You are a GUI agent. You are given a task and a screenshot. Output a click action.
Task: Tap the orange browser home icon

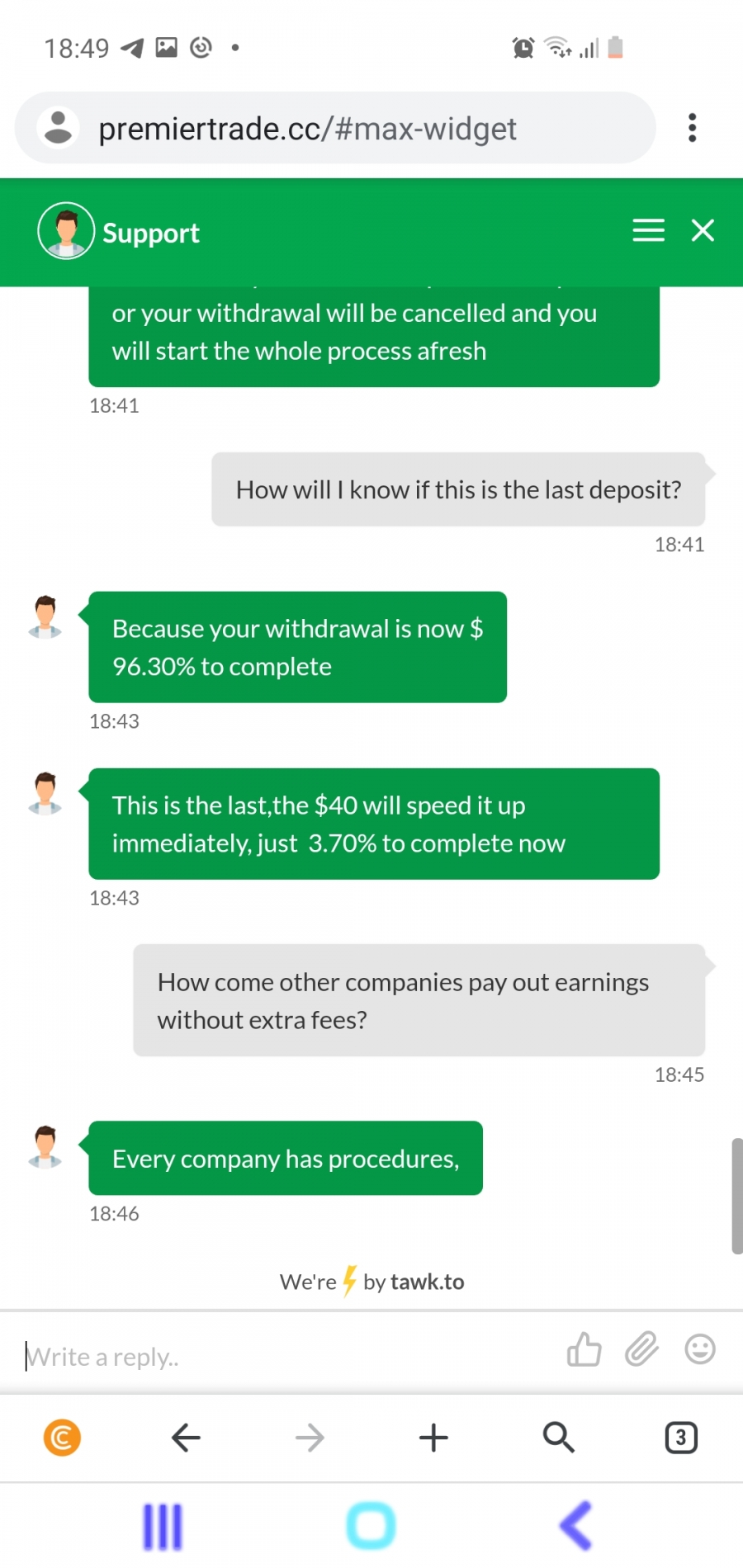(62, 1438)
